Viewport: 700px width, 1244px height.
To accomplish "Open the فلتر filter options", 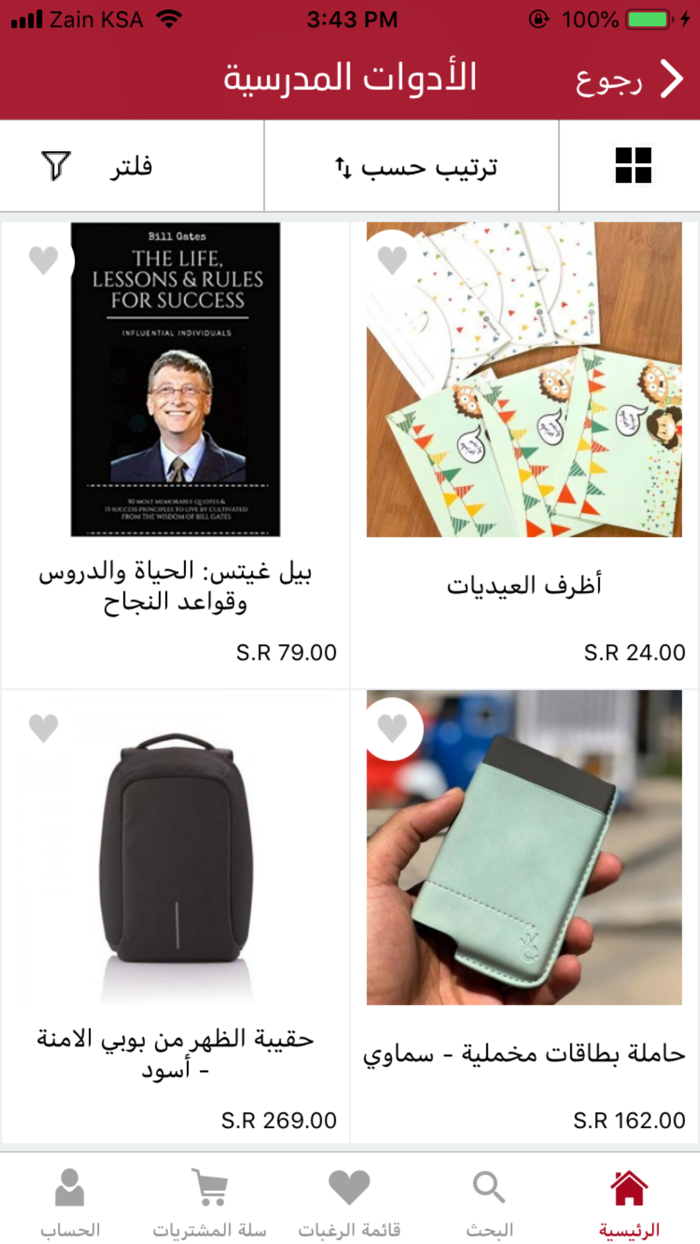I will pos(98,166).
